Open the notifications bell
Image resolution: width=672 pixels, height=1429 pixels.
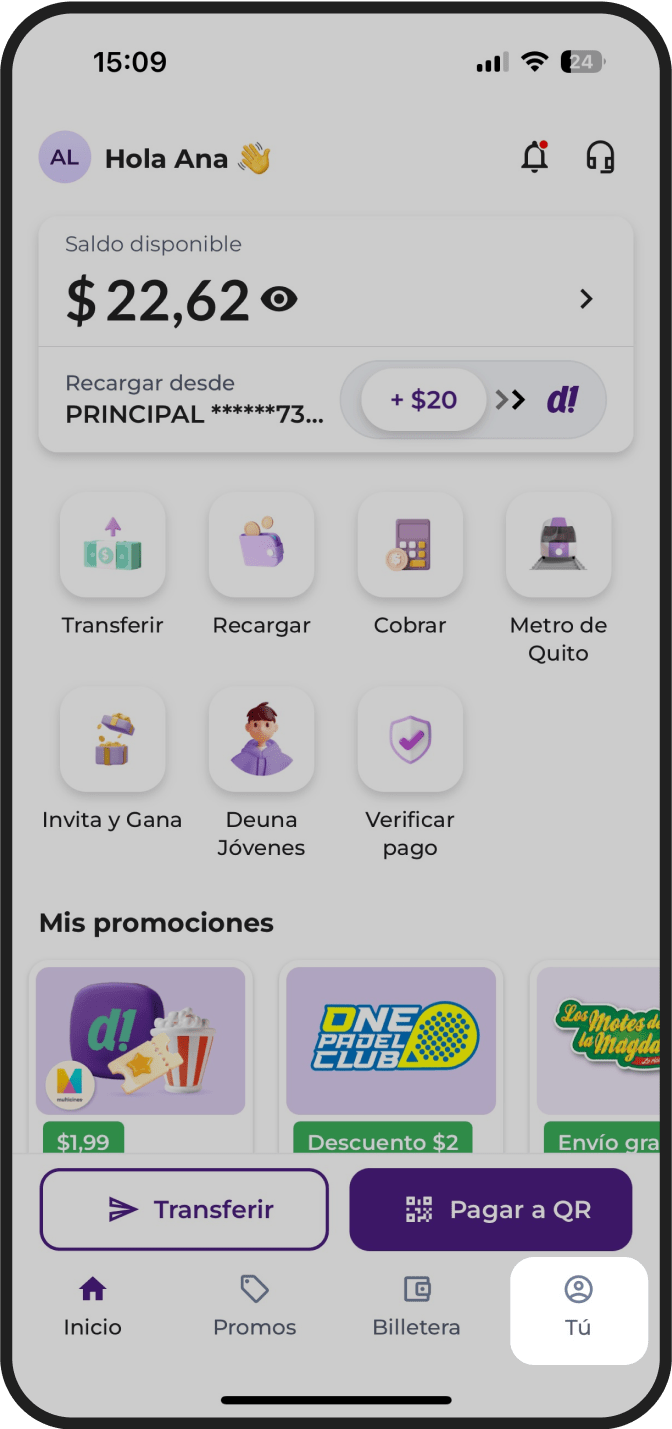point(535,158)
